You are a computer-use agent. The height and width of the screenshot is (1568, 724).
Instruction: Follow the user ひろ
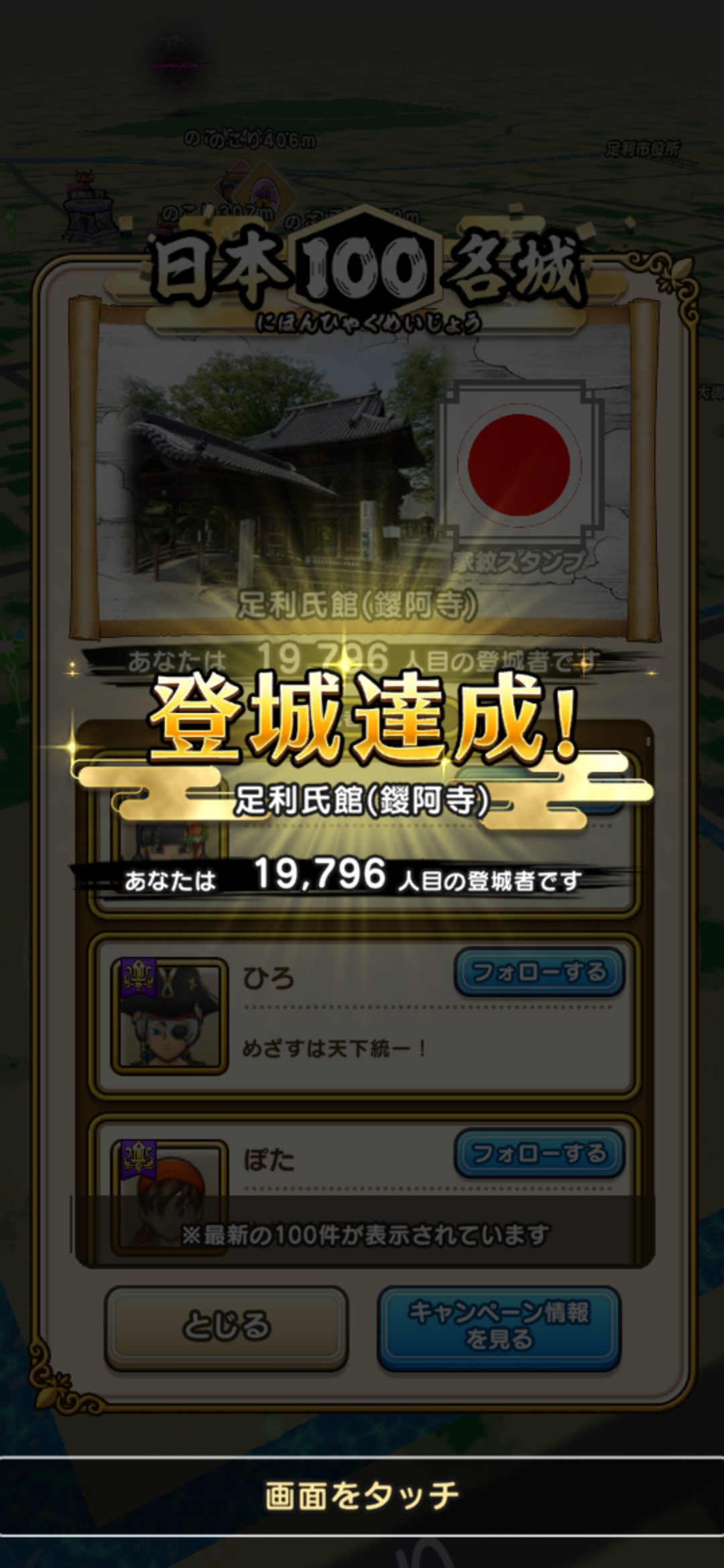coord(540,972)
